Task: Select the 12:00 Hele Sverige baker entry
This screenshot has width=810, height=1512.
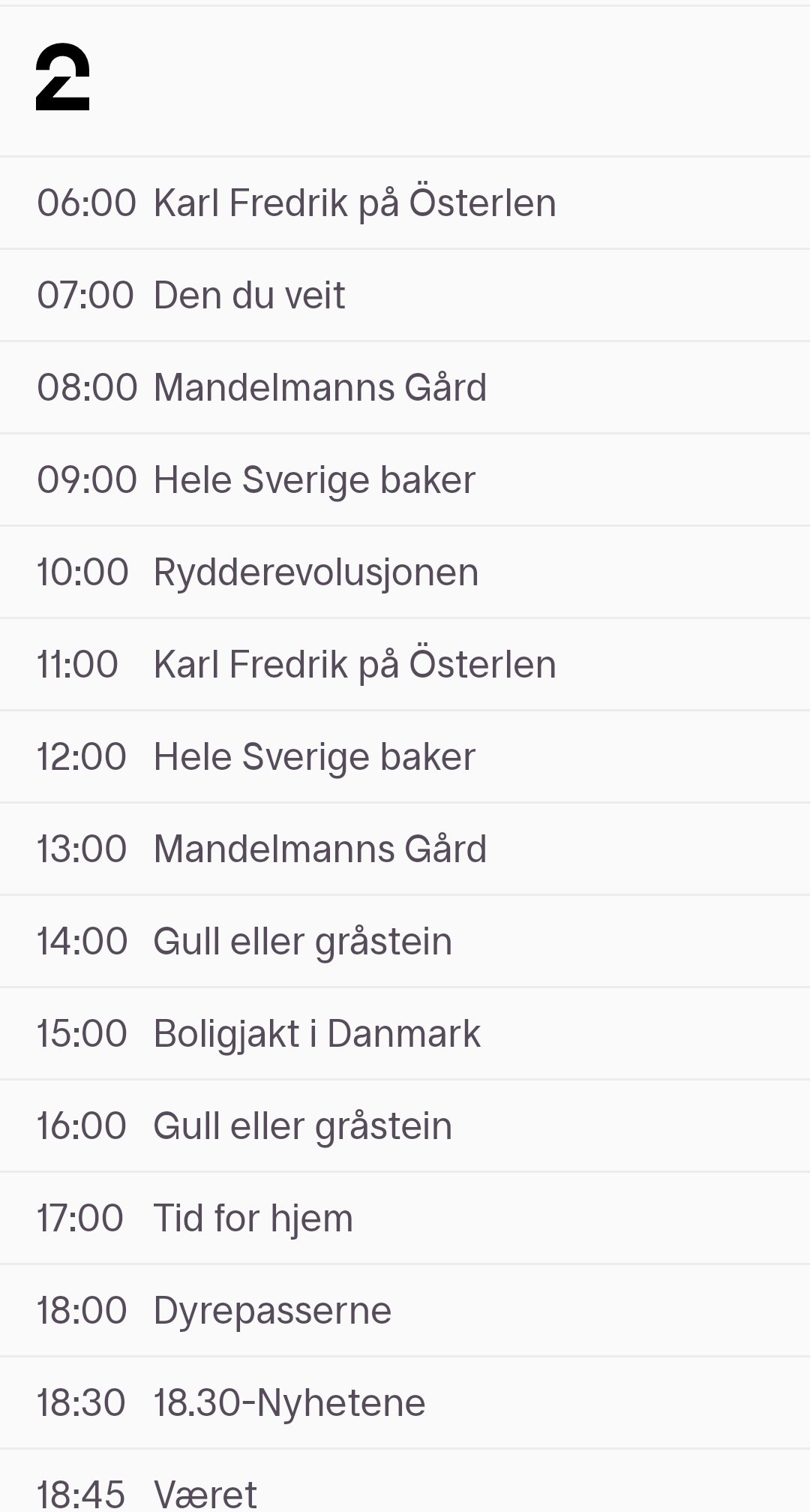Action: (x=405, y=757)
